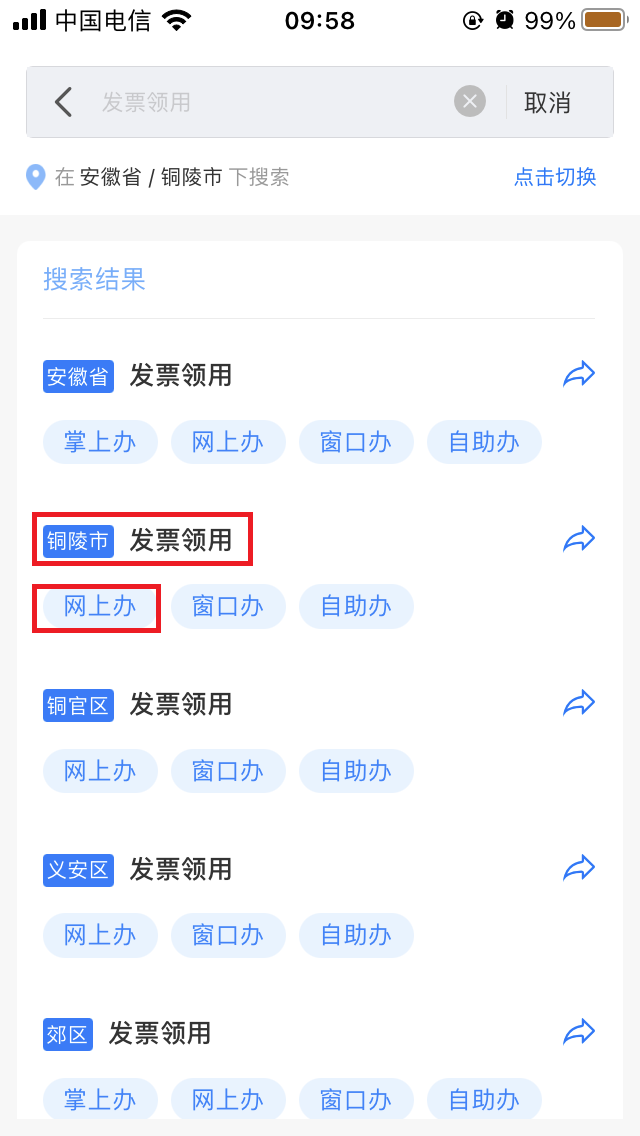This screenshot has width=640, height=1136.
Task: Share the 郊区 发票领用 result
Action: [x=578, y=1032]
